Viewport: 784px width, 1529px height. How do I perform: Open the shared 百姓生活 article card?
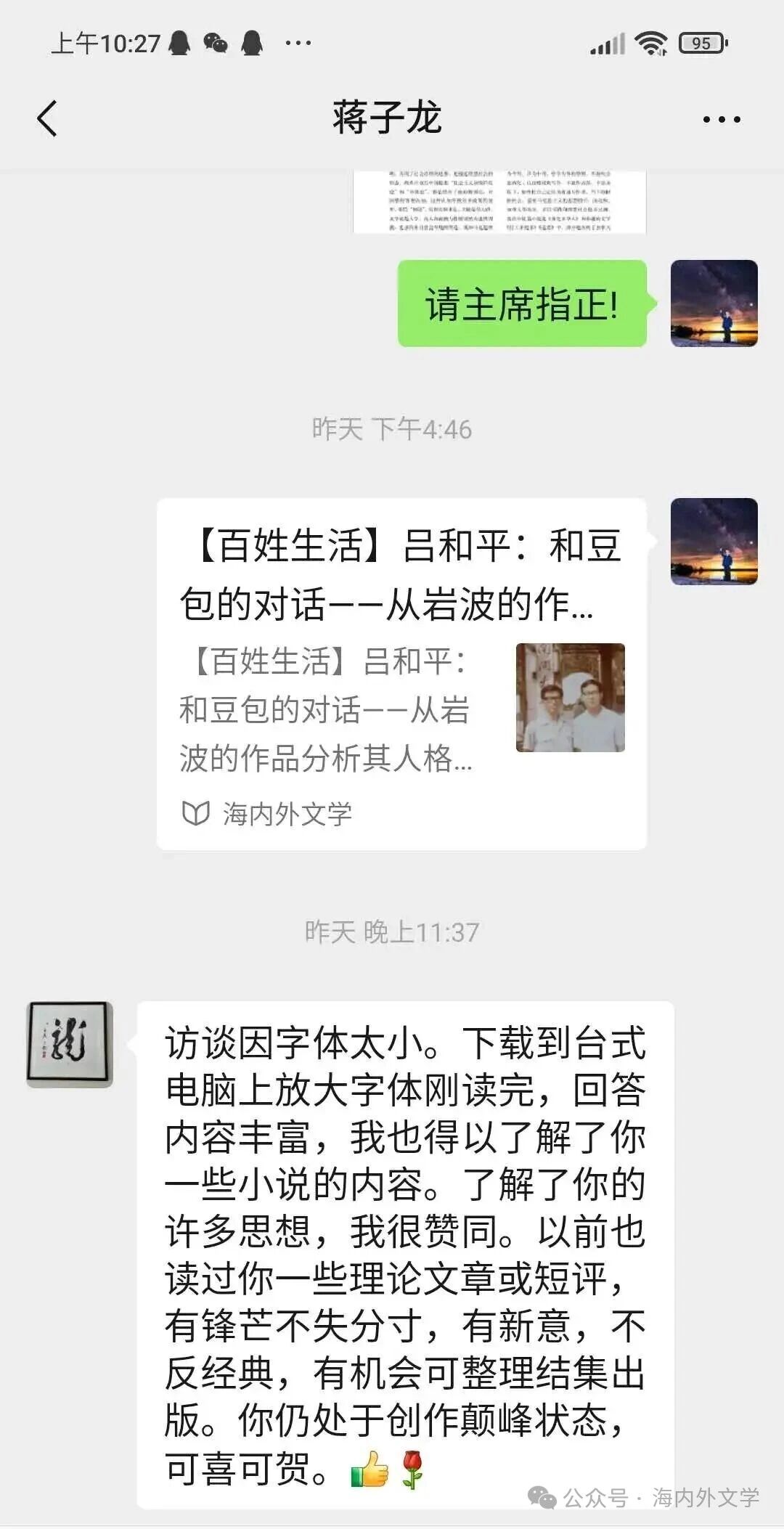pyautogui.click(x=401, y=674)
